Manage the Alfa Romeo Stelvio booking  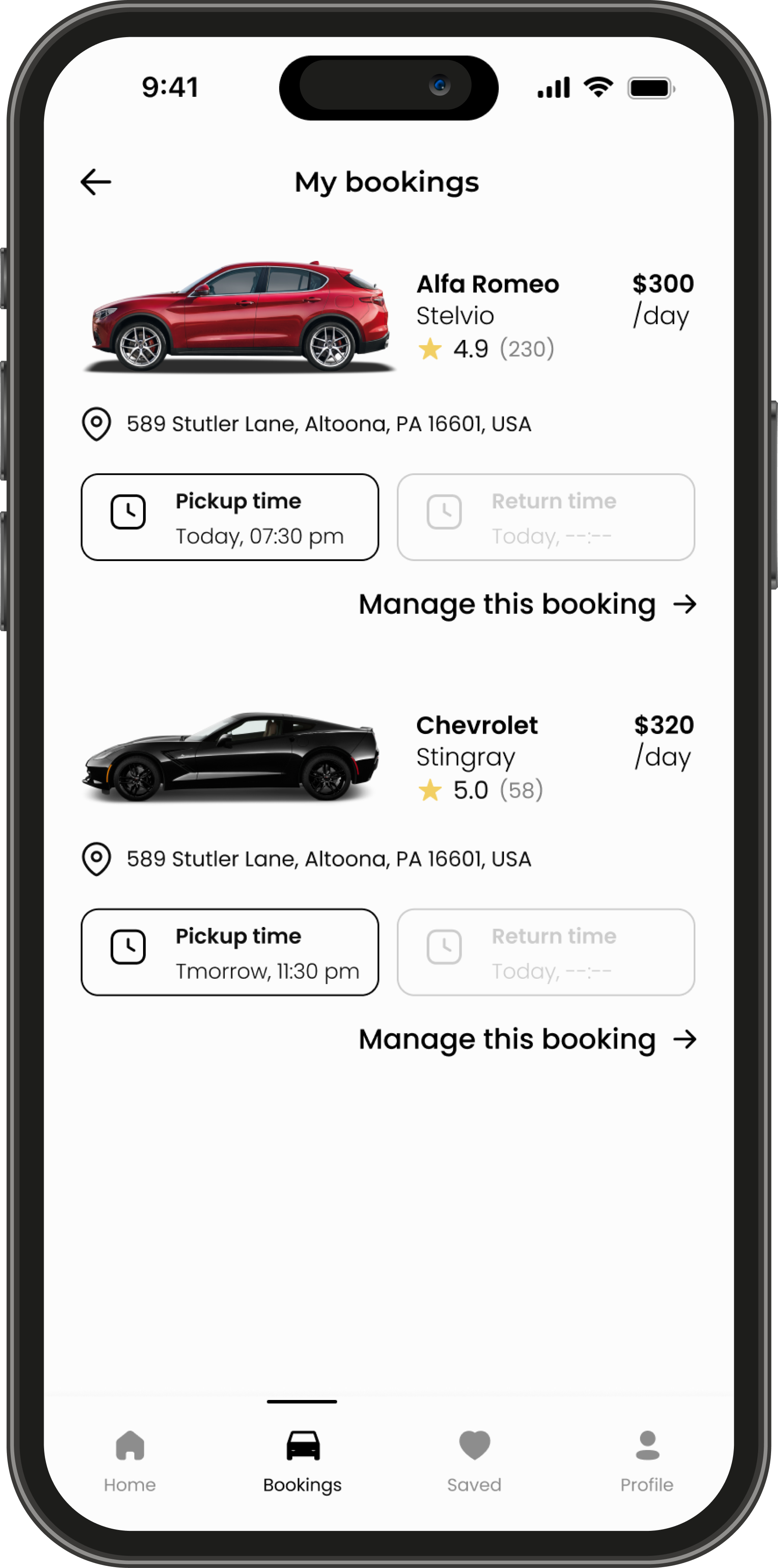point(527,604)
